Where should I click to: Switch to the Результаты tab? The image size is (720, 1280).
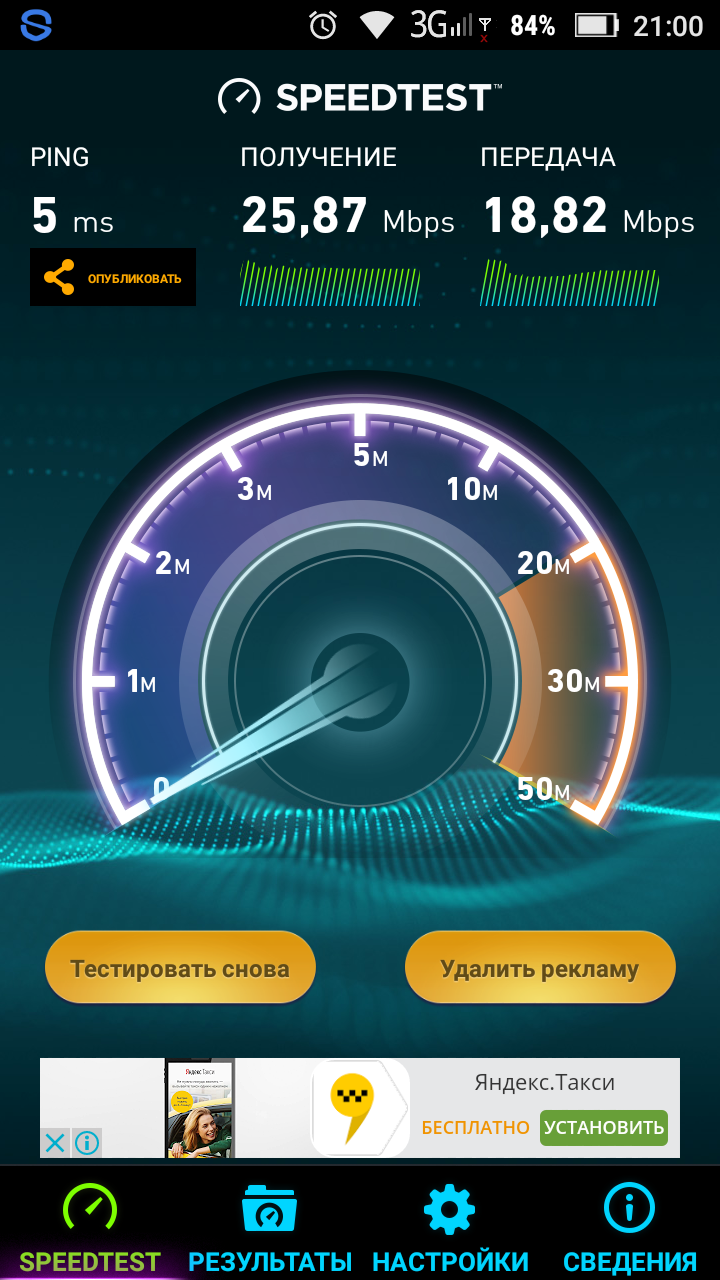269,1228
